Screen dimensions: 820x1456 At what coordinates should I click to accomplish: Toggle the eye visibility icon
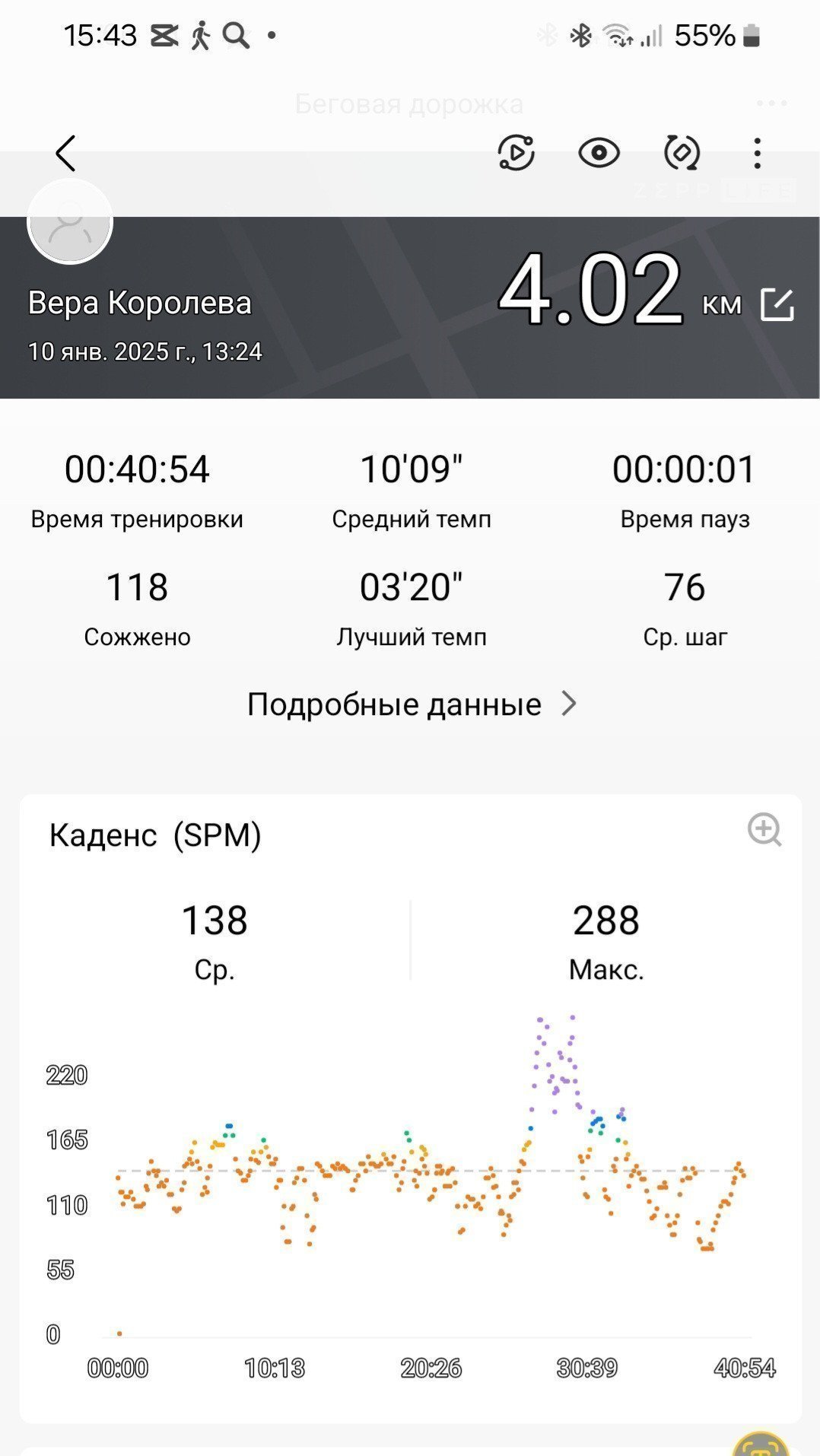coord(599,153)
